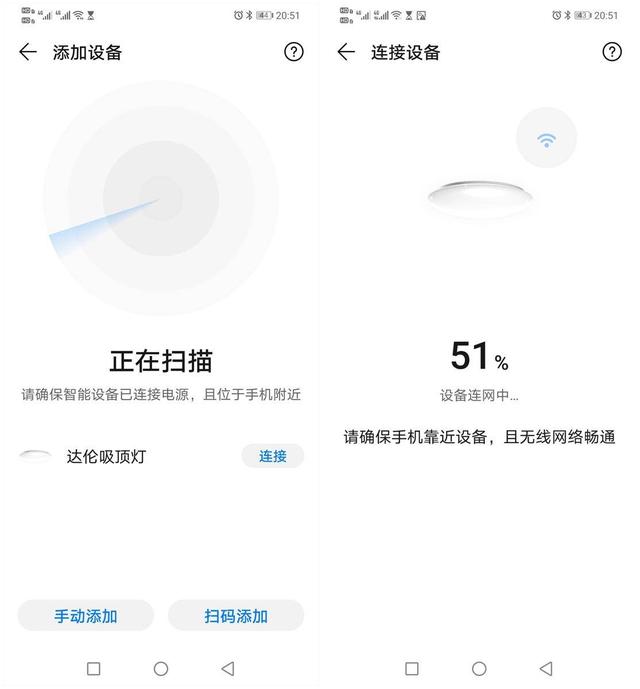Go back from the 添加设备 screen
The height and width of the screenshot is (689, 640).
[x=28, y=52]
